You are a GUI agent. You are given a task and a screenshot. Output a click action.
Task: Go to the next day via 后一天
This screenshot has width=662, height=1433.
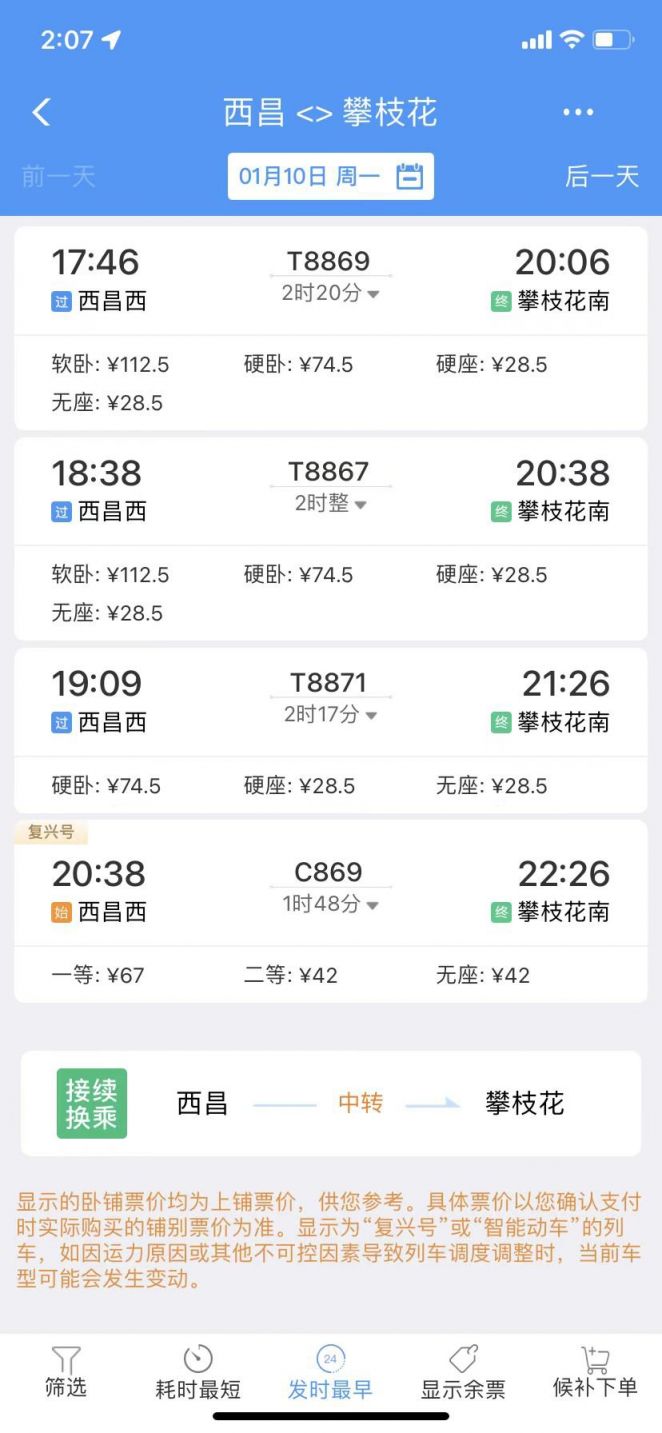pos(602,177)
